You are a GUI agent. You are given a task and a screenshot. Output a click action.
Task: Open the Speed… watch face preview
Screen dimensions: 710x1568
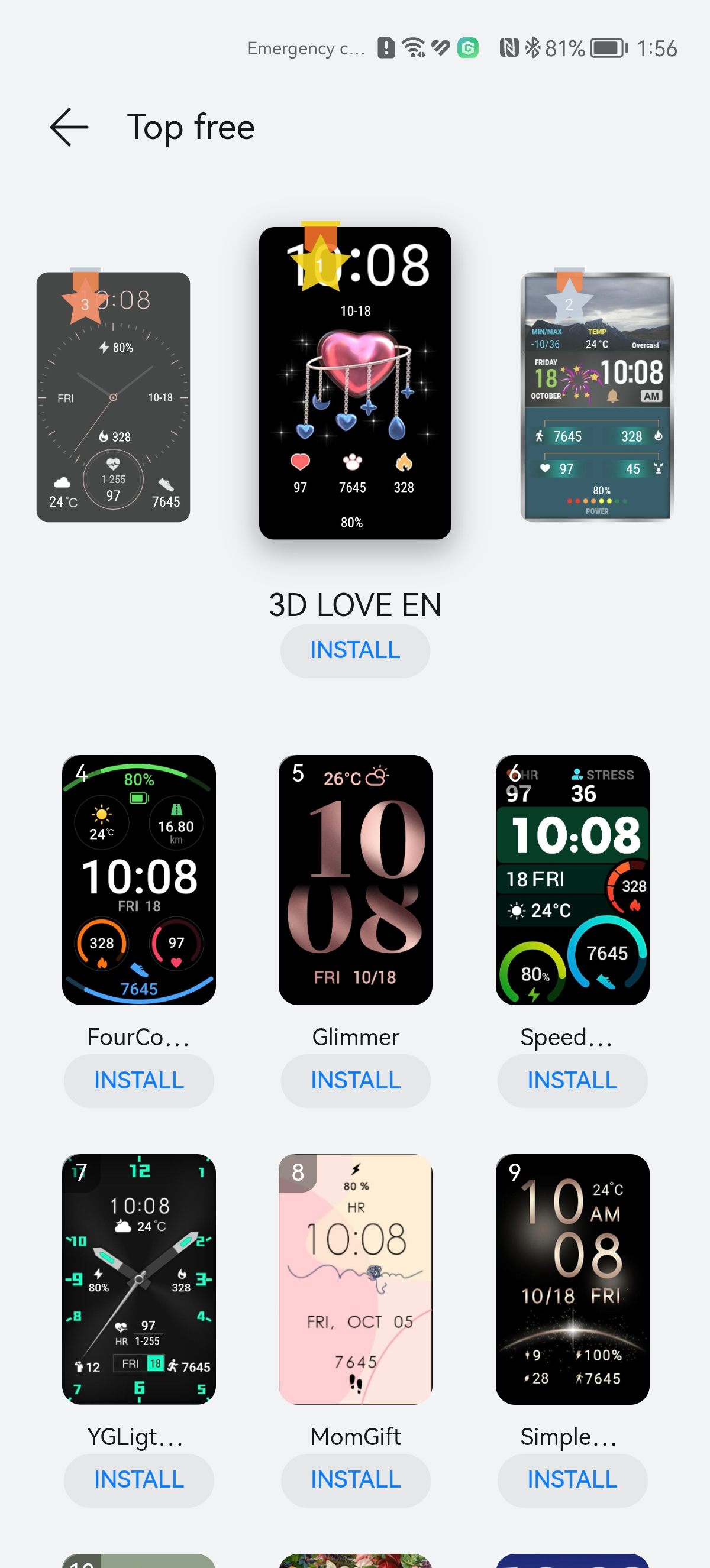click(572, 880)
